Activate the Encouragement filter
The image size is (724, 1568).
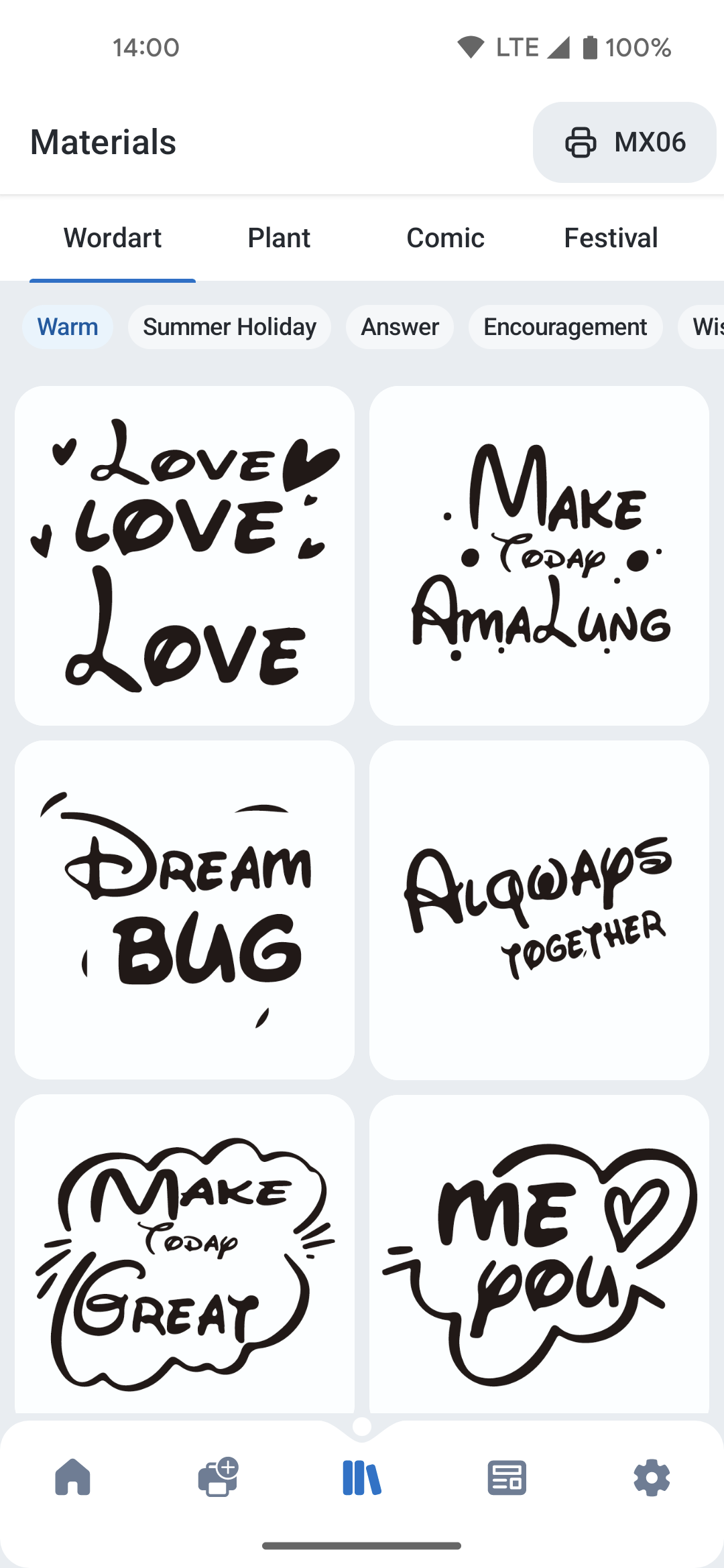(564, 327)
